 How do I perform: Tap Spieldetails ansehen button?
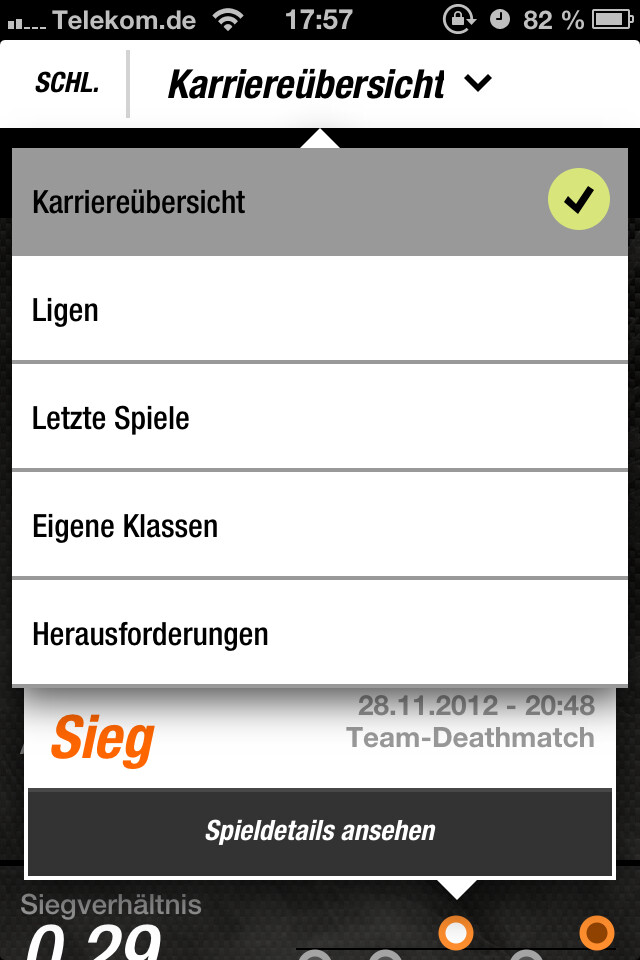pyautogui.click(x=320, y=831)
